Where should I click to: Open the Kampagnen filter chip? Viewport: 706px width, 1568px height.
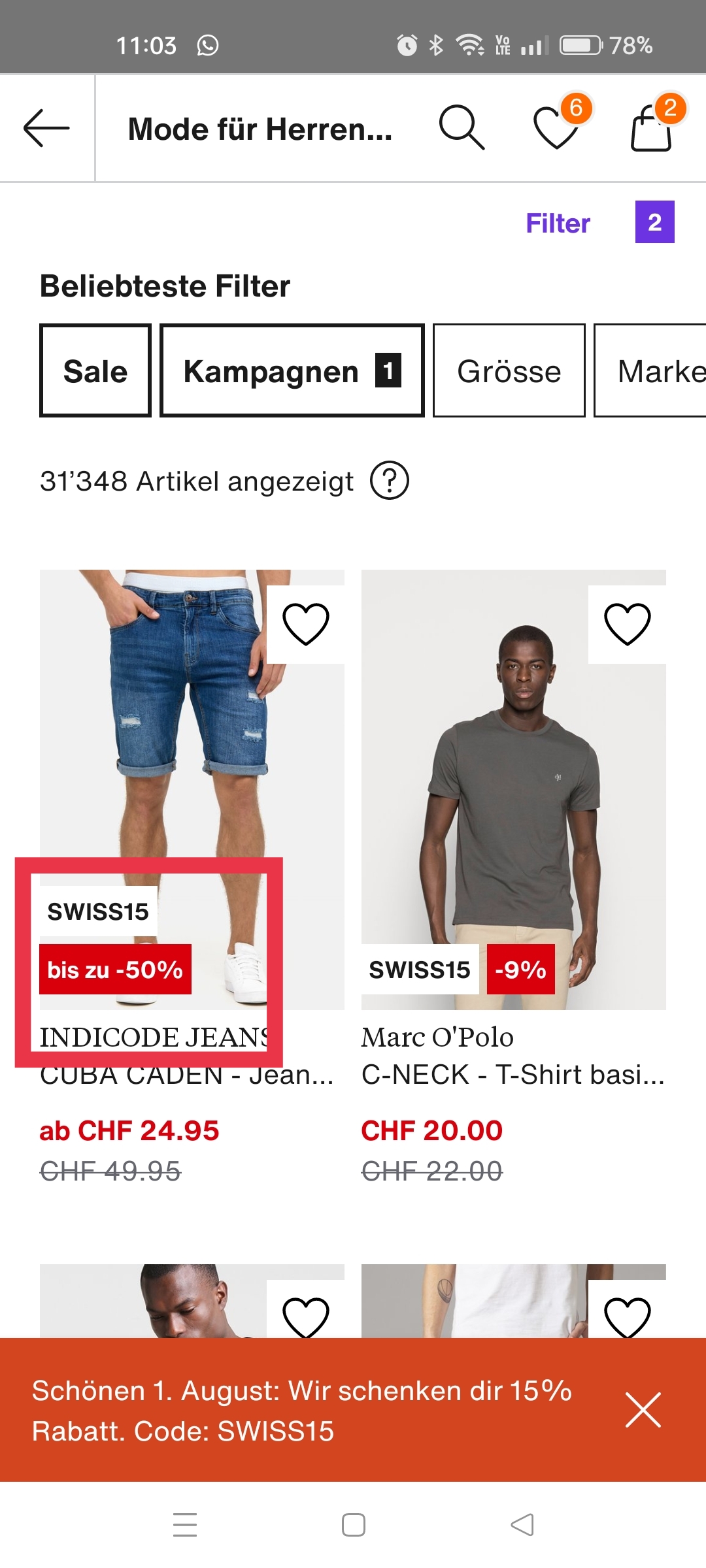point(292,371)
